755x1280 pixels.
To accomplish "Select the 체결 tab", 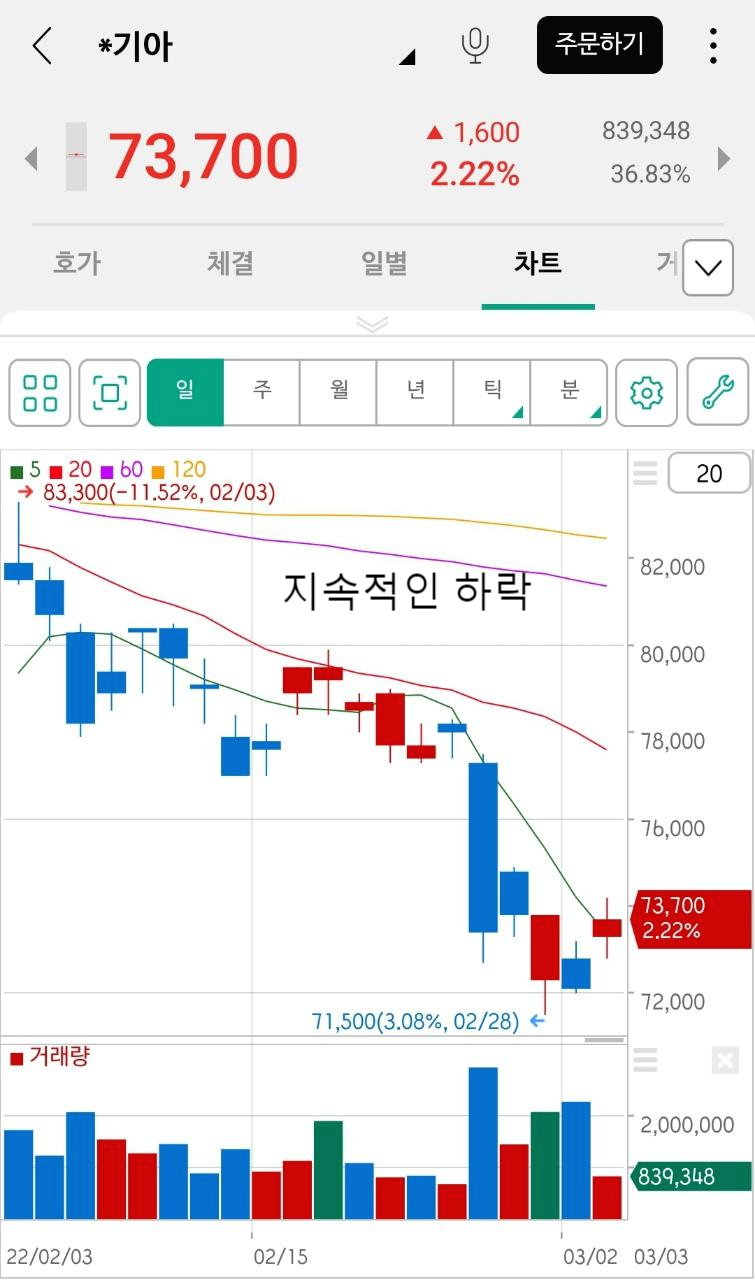I will (x=229, y=263).
